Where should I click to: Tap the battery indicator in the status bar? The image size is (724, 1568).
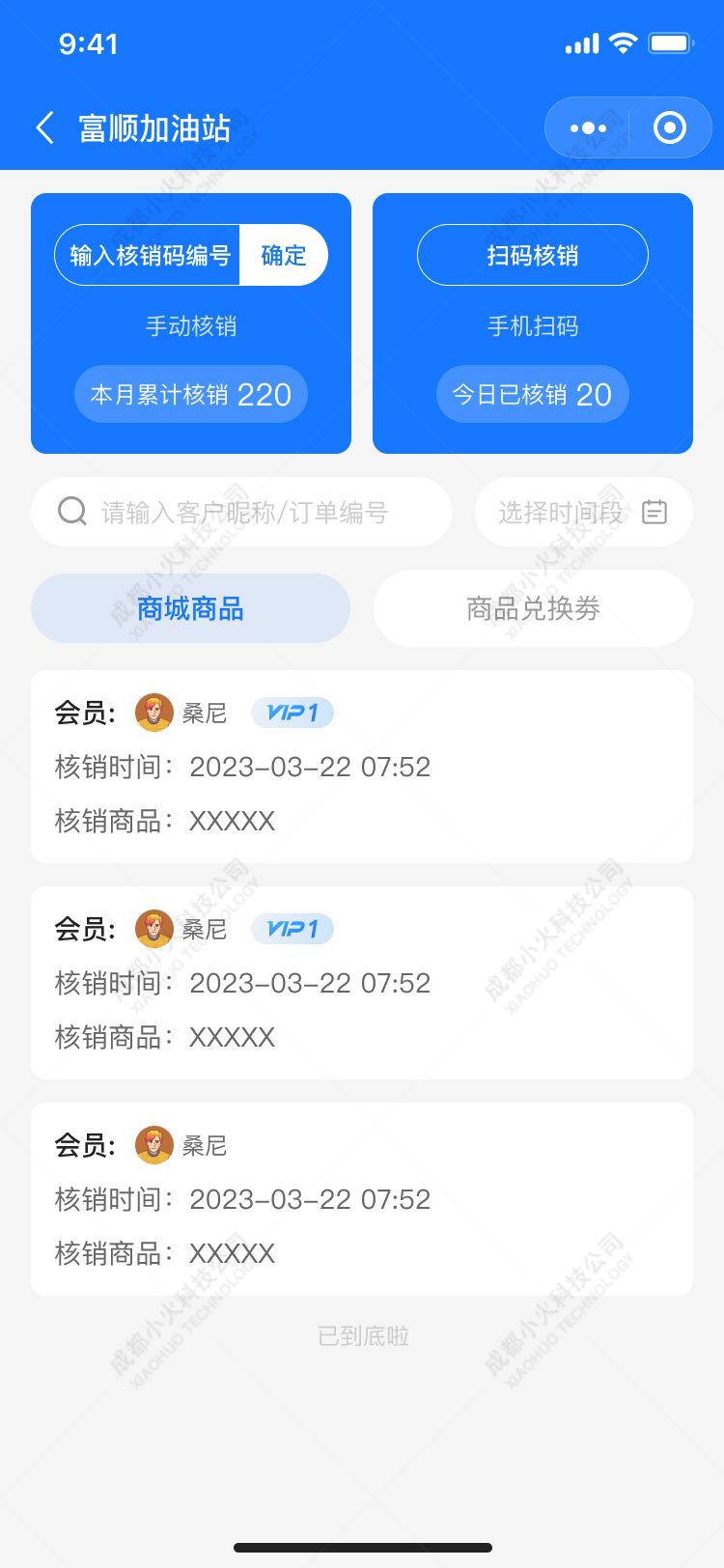click(x=671, y=42)
